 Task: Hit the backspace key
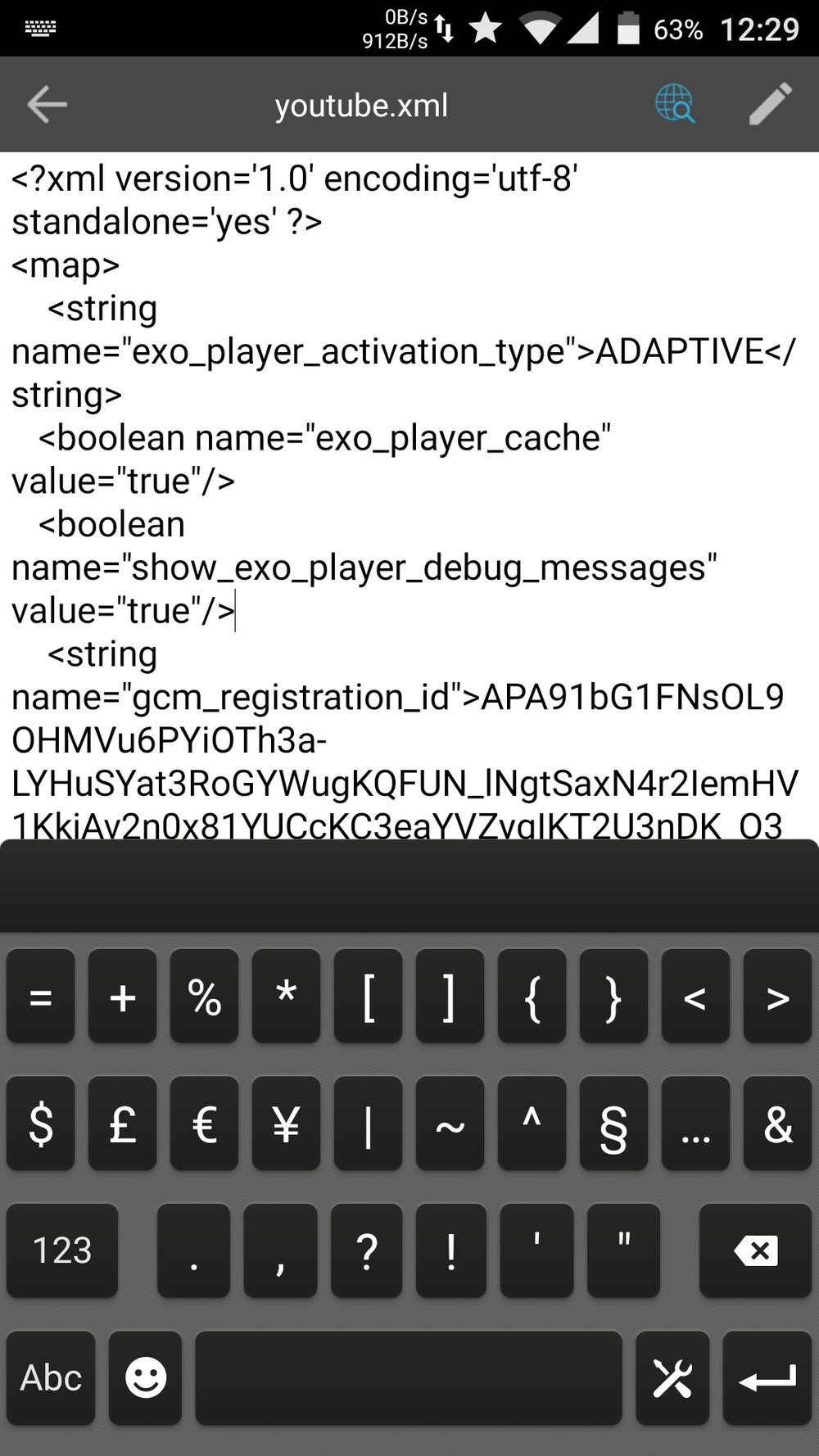(756, 1250)
